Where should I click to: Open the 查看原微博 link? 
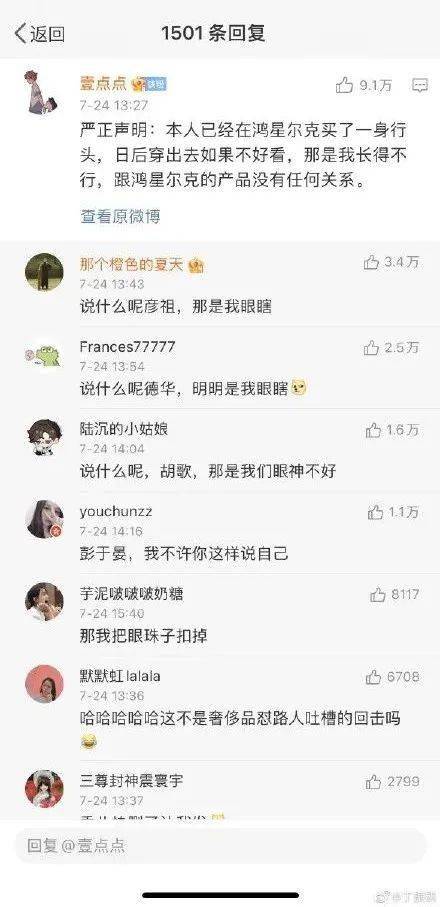(x=120, y=216)
